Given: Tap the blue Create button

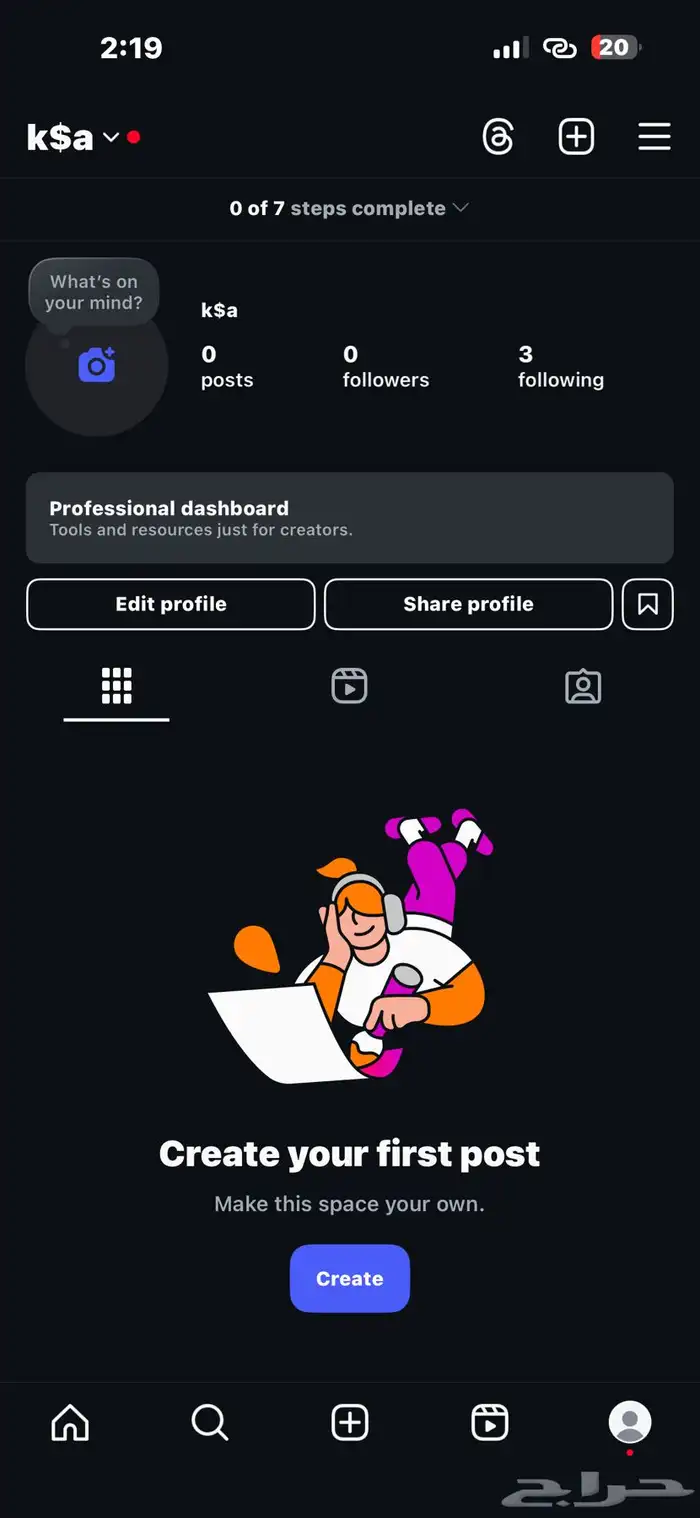Looking at the screenshot, I should point(349,1278).
